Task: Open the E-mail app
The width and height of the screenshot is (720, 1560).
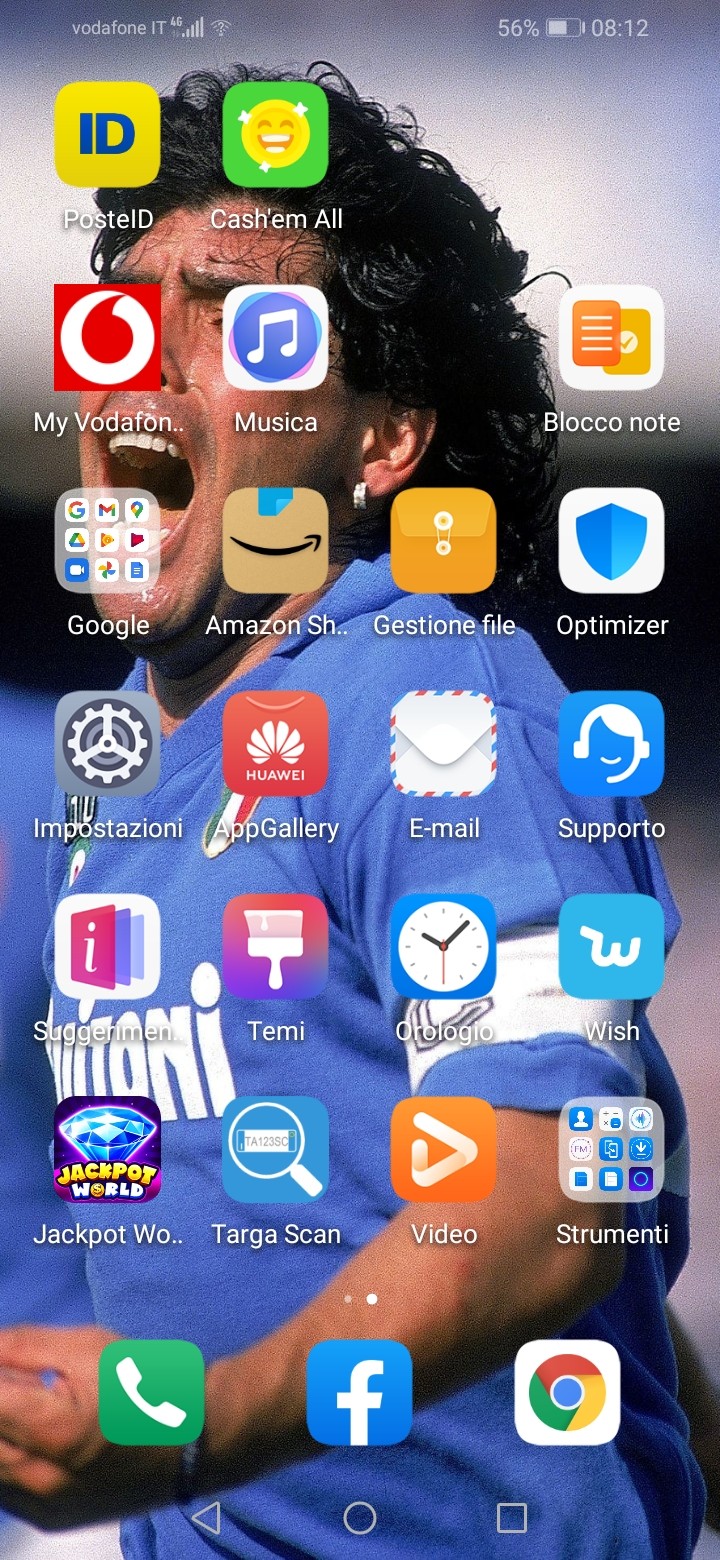Action: [x=443, y=743]
